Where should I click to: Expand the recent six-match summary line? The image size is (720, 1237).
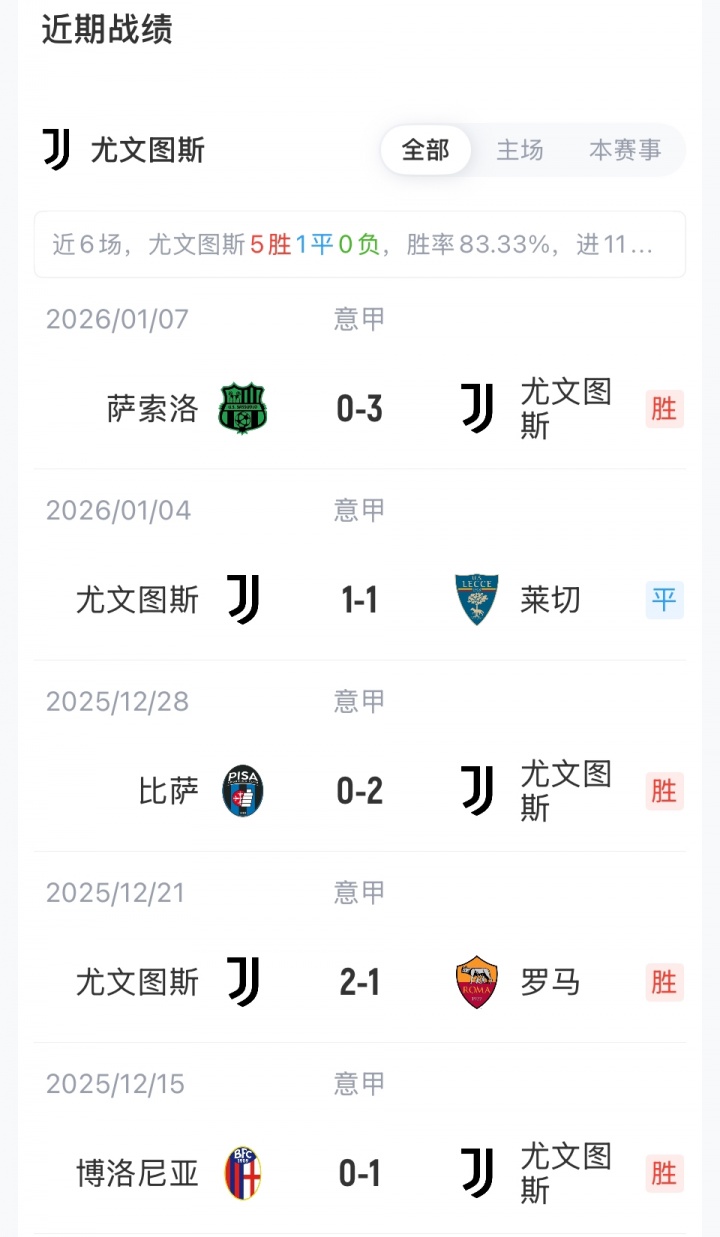pos(359,244)
